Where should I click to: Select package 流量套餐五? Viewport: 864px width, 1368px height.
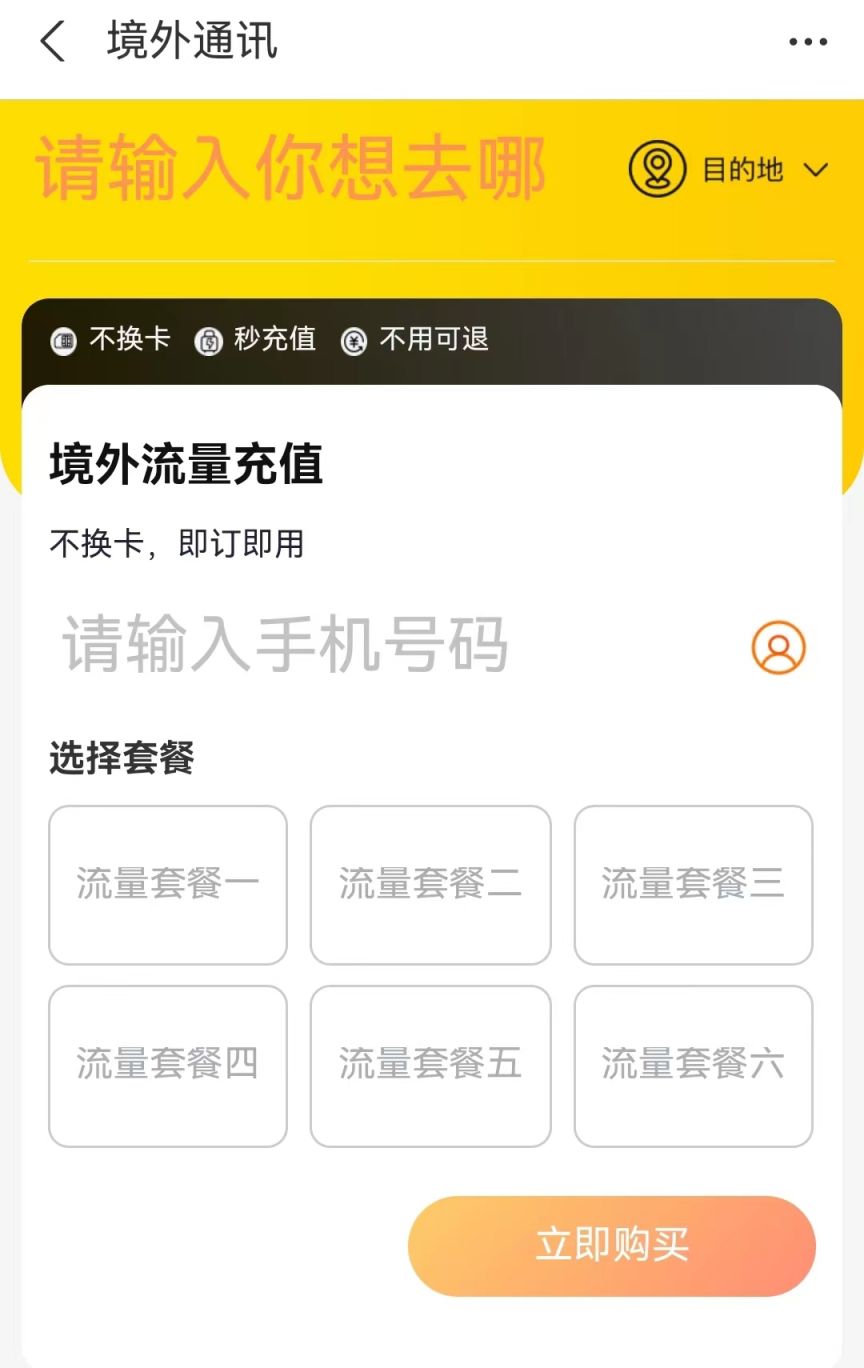coord(430,1065)
